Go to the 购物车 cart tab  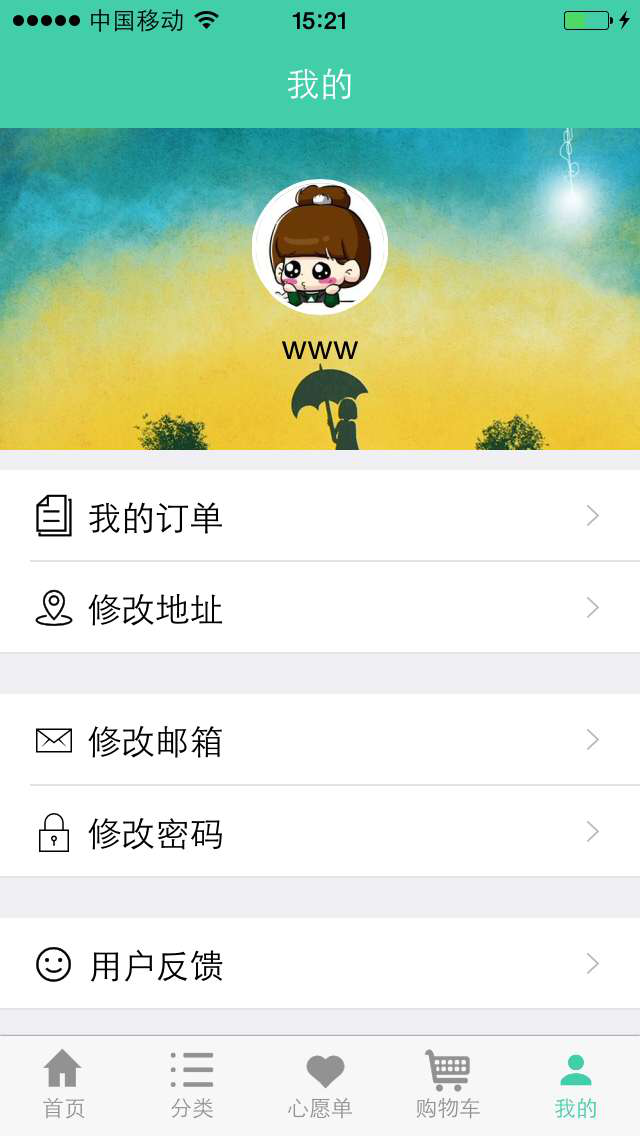[x=448, y=1084]
